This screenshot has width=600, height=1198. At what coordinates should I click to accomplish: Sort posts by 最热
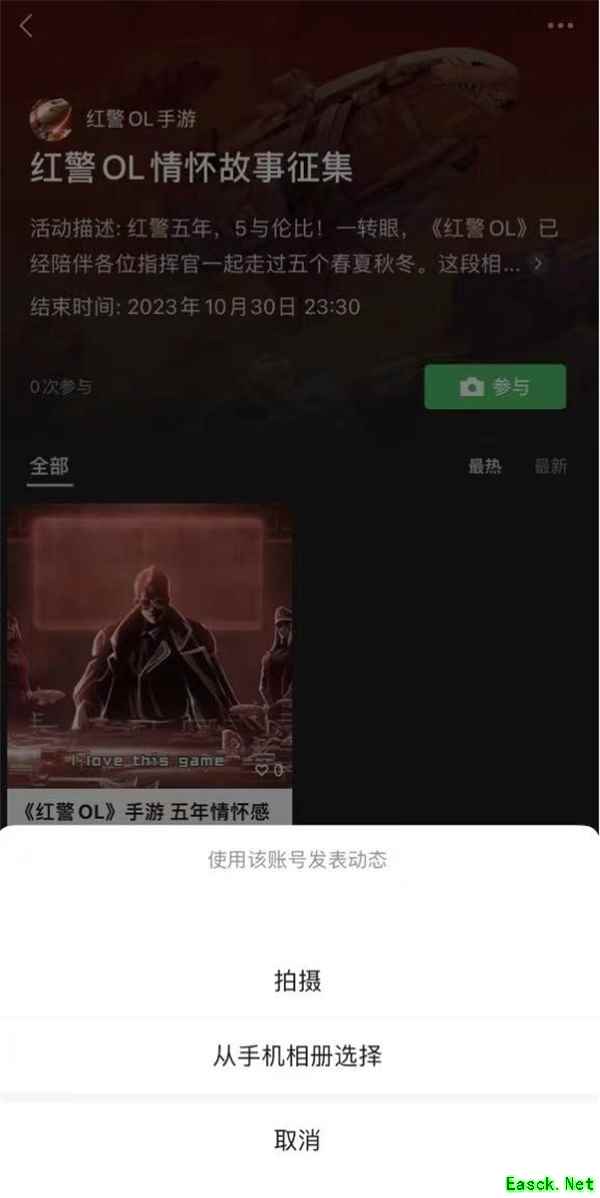(485, 466)
